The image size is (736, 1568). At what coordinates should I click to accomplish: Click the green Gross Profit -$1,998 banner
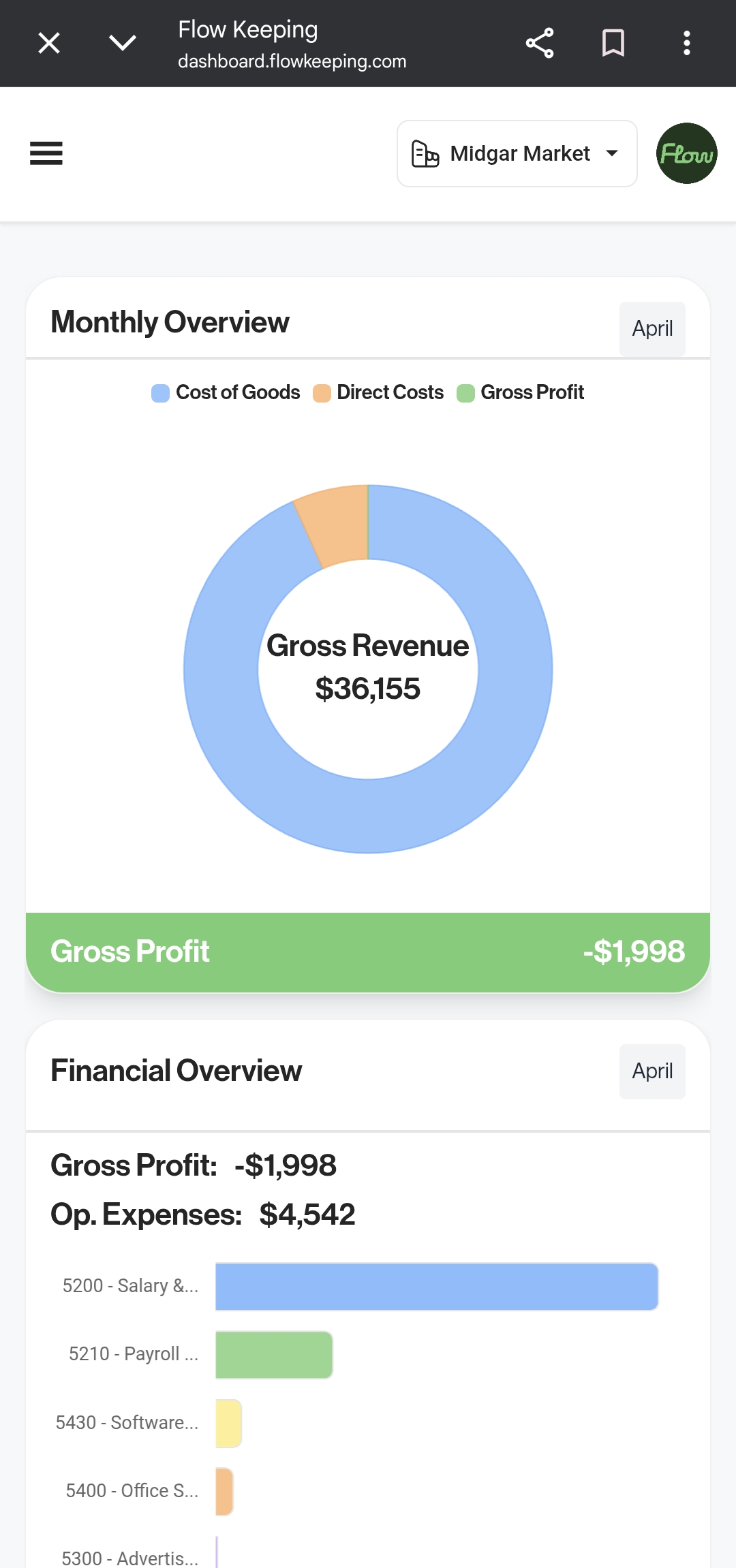point(368,951)
